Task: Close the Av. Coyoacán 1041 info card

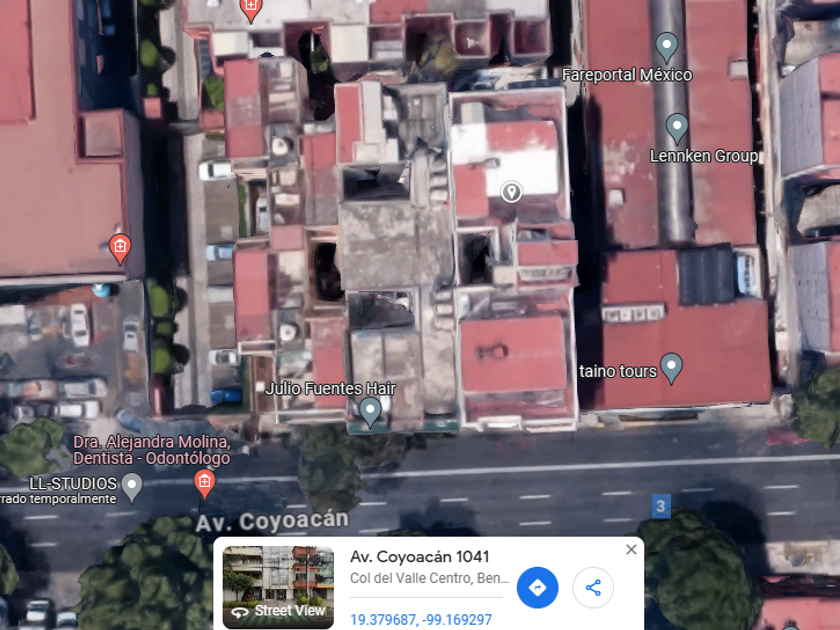Action: click(631, 550)
